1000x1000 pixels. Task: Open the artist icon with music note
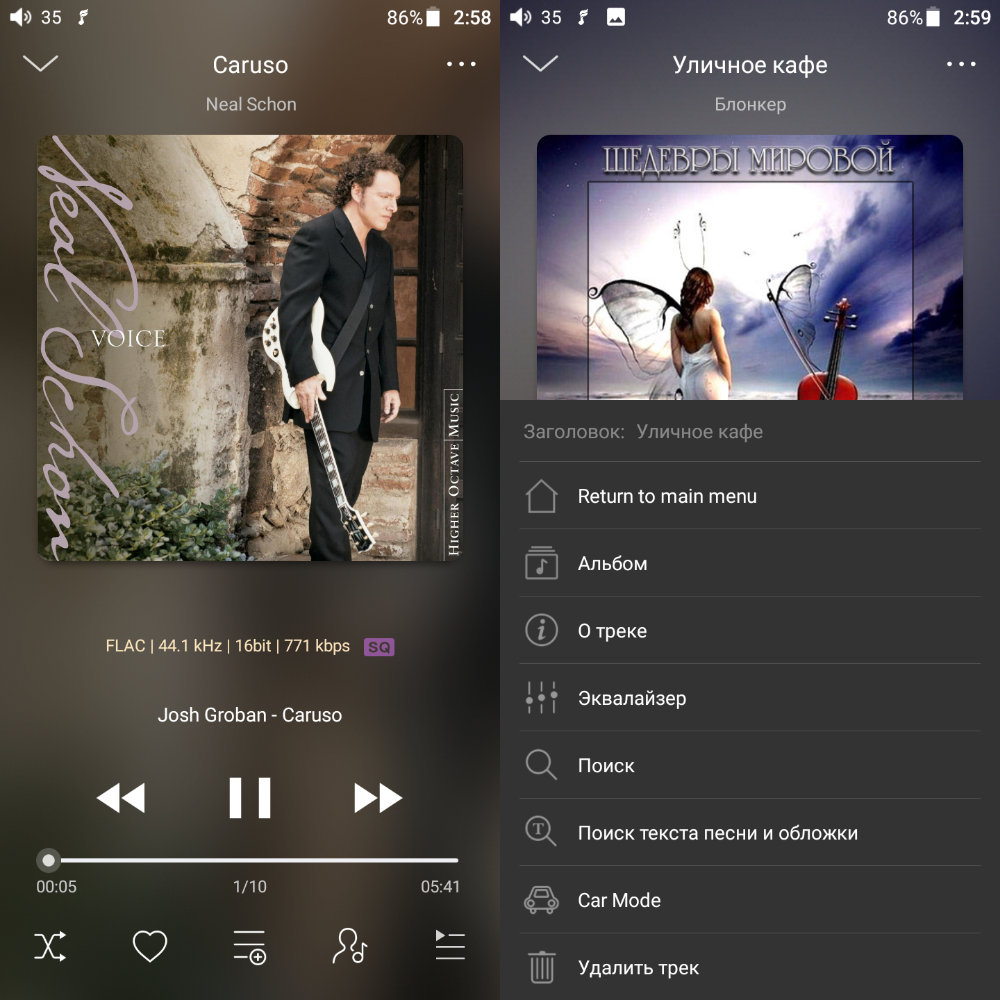(x=351, y=945)
